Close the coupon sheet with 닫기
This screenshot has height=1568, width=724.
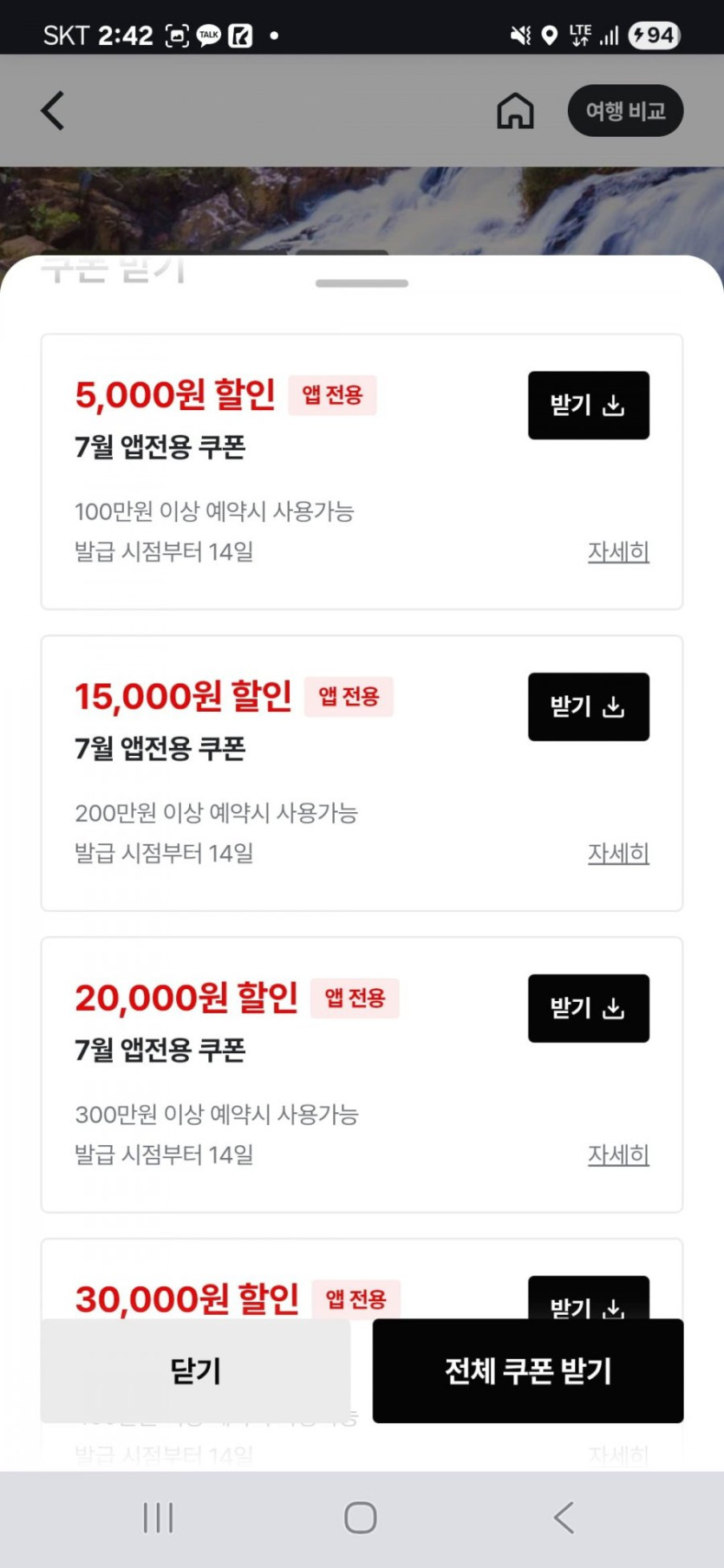[x=196, y=1370]
